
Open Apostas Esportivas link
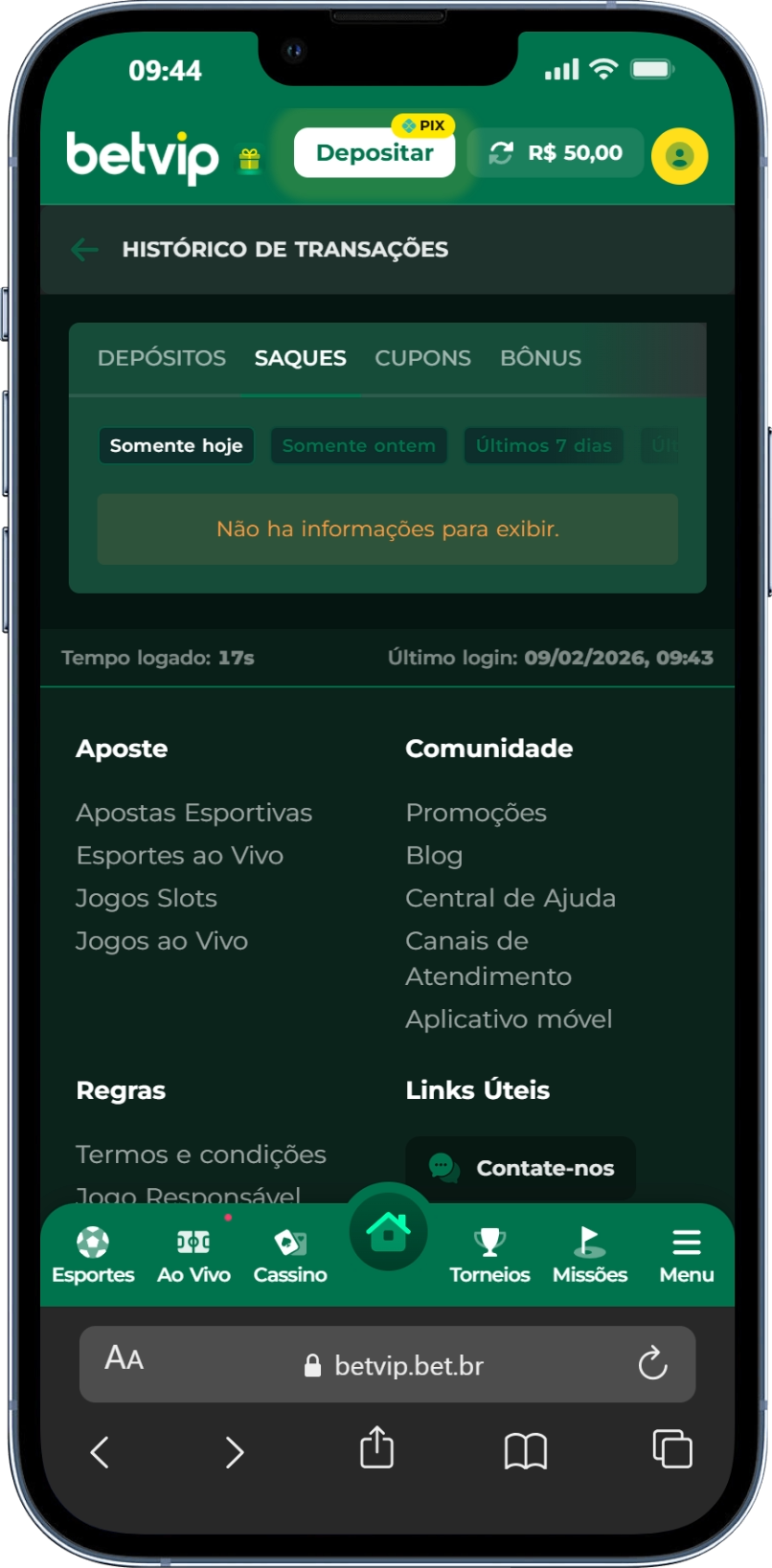pos(194,813)
